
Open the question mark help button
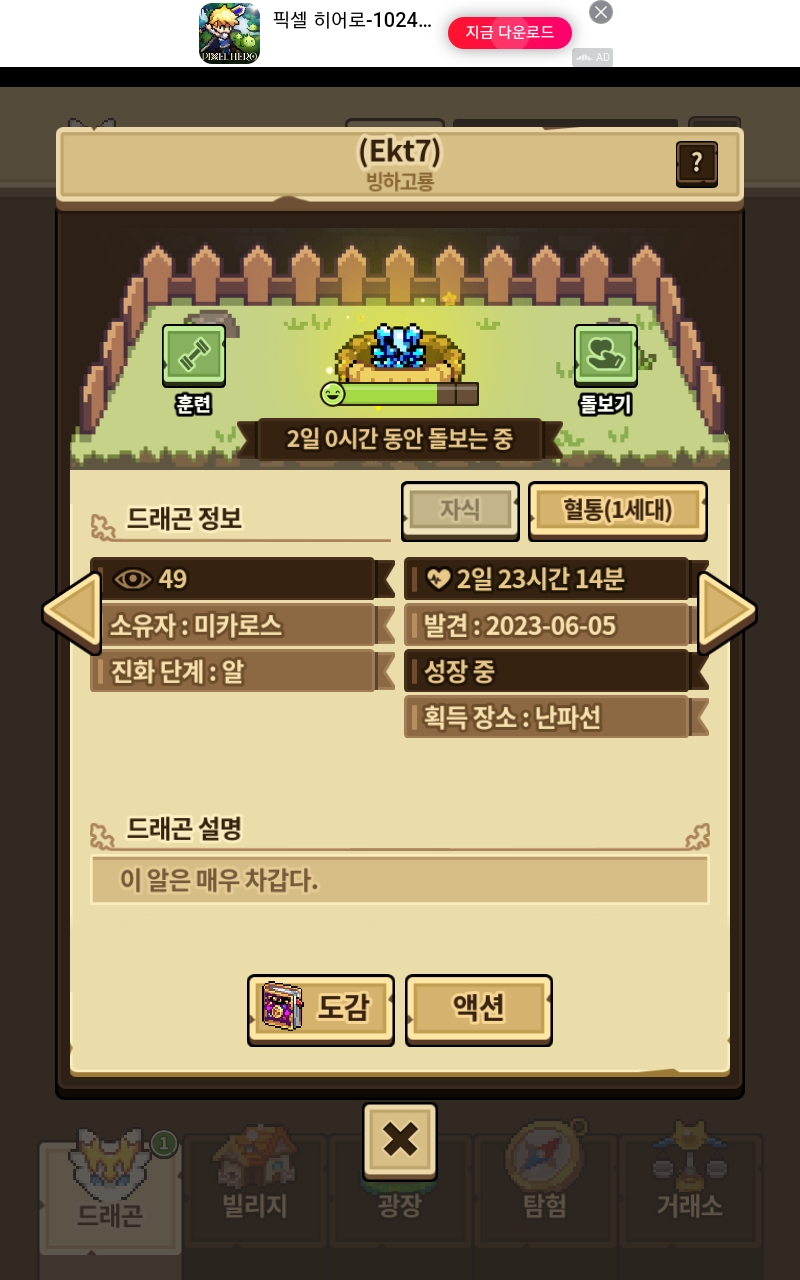[697, 163]
